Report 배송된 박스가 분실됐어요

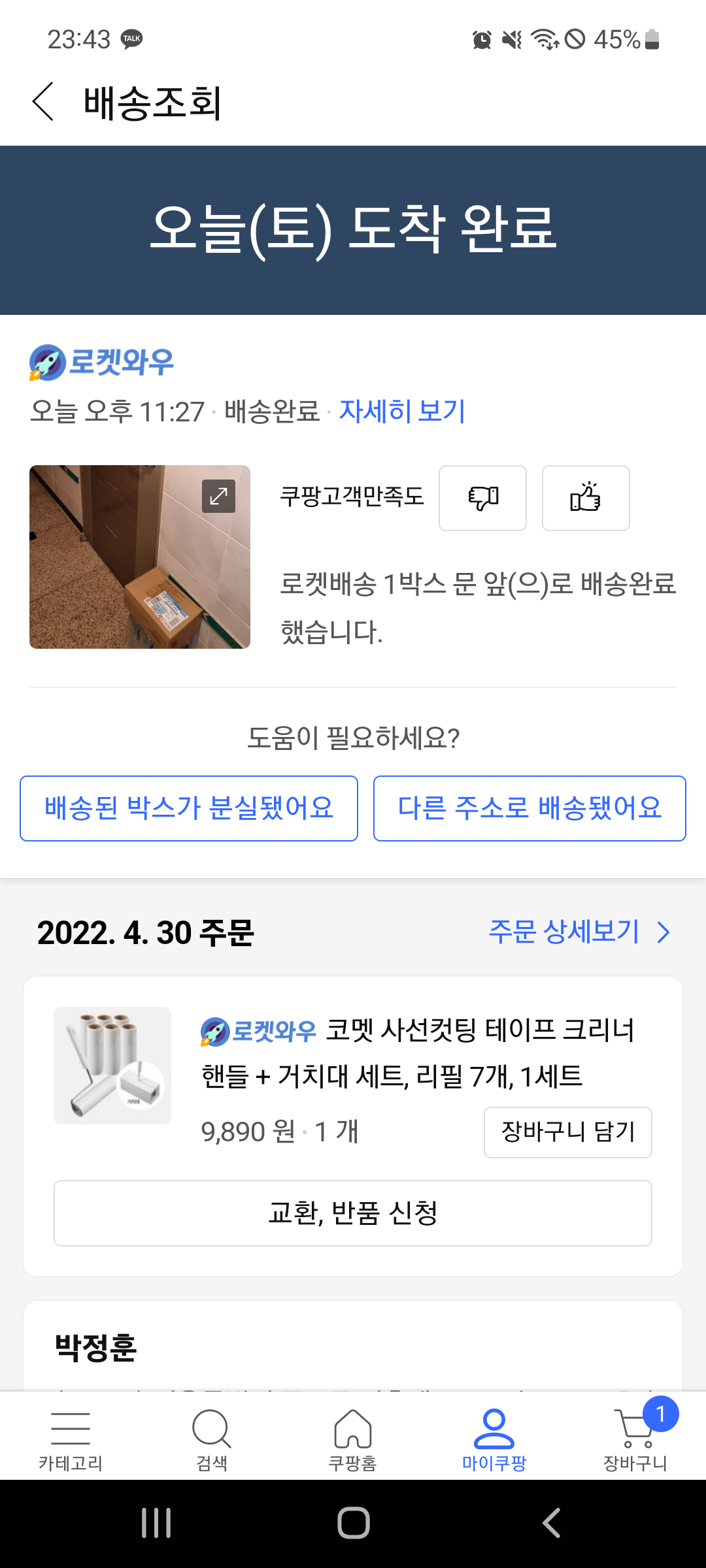189,808
